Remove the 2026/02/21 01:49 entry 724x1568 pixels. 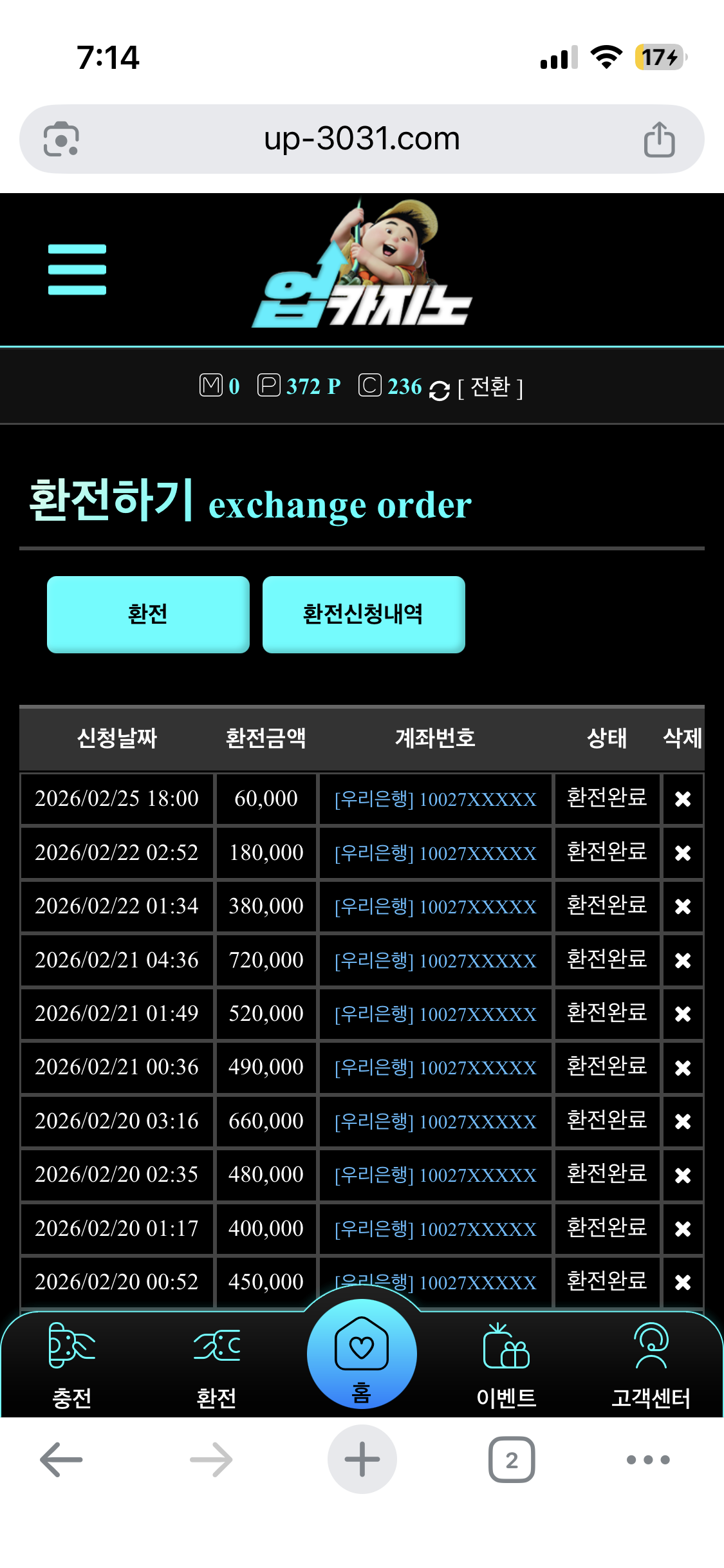[x=682, y=1014]
